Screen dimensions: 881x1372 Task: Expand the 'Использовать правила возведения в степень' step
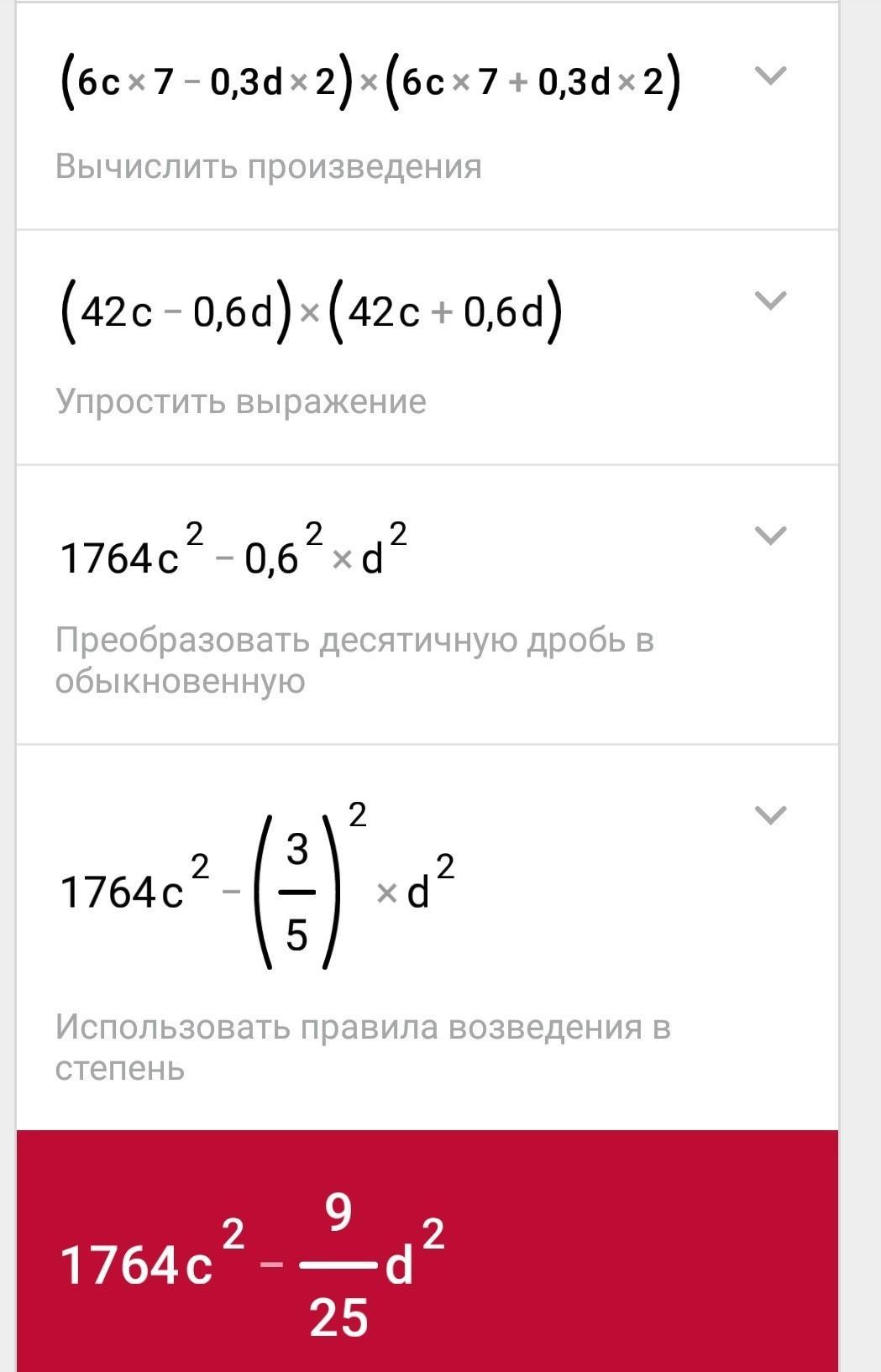[770, 815]
